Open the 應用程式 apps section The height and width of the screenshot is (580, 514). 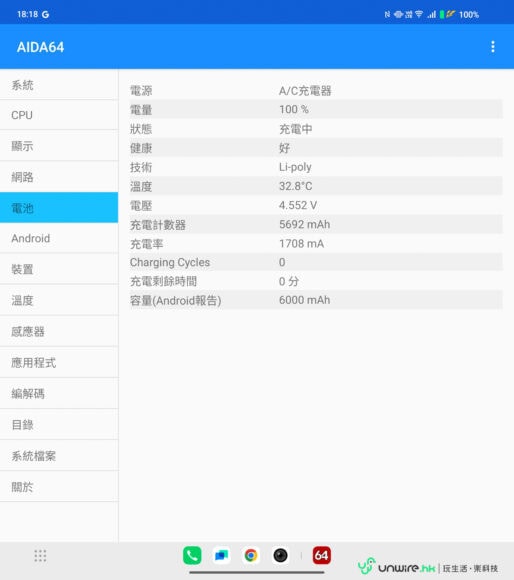click(59, 362)
